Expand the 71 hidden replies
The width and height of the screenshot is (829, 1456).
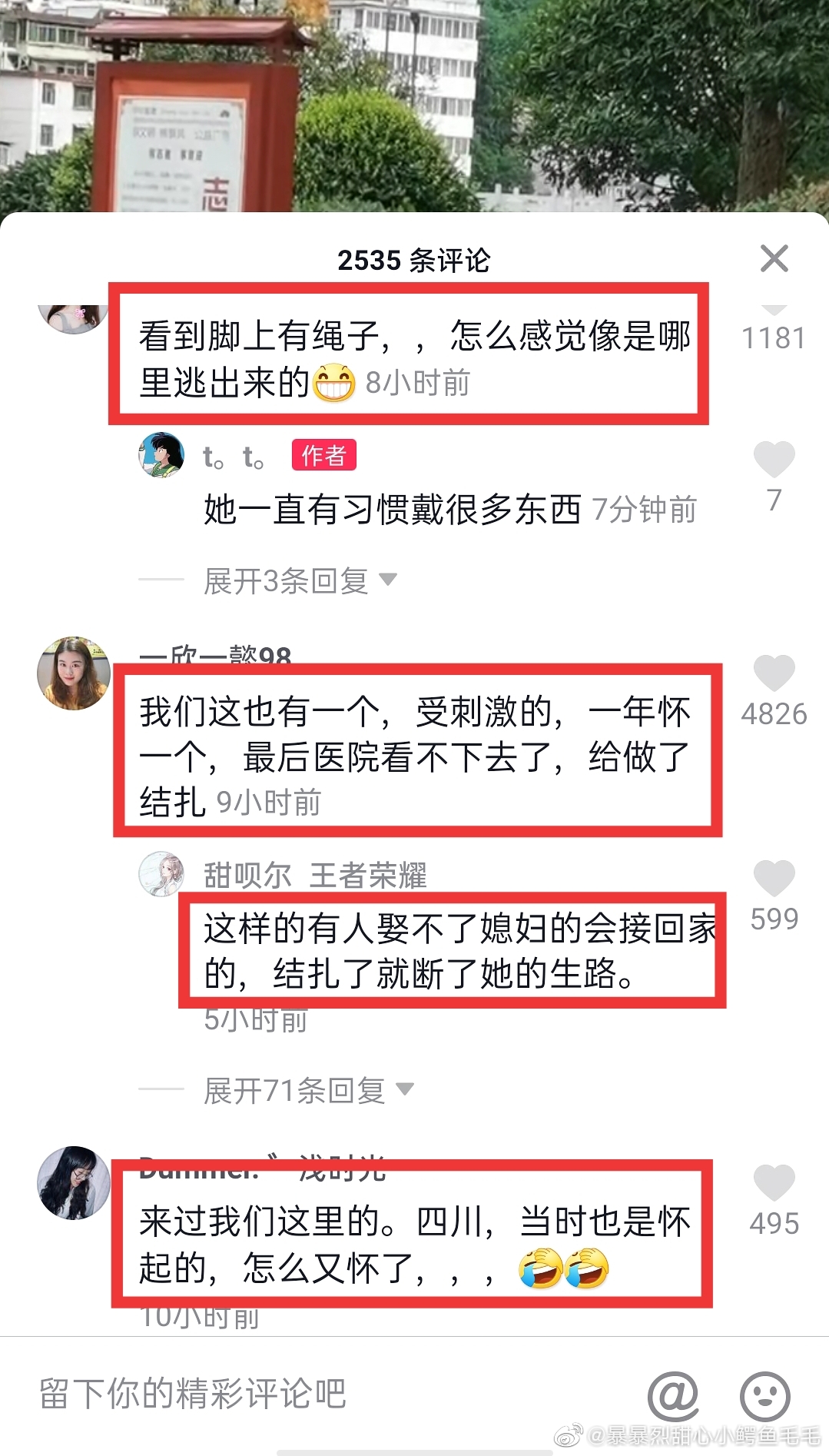[x=307, y=1090]
